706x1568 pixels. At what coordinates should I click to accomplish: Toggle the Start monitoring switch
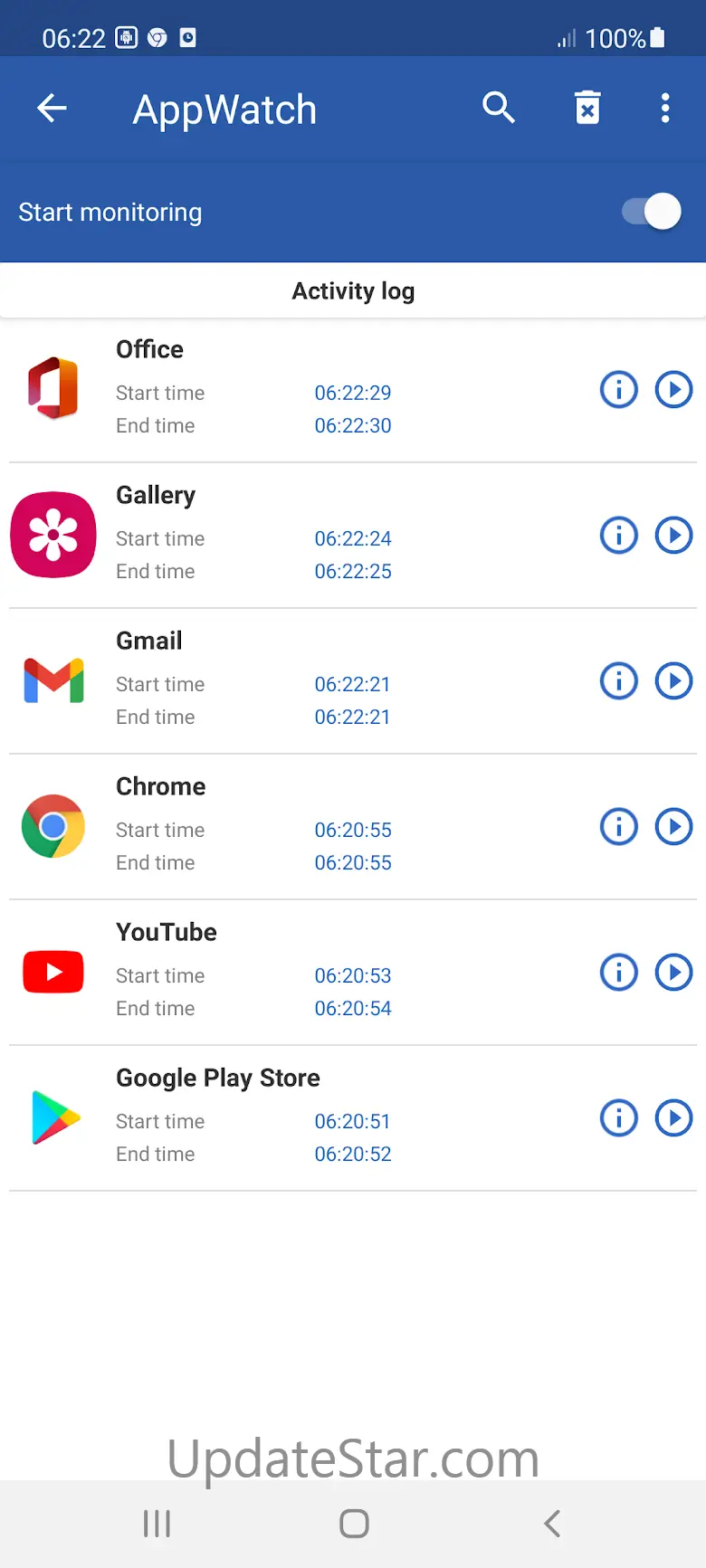click(x=652, y=212)
